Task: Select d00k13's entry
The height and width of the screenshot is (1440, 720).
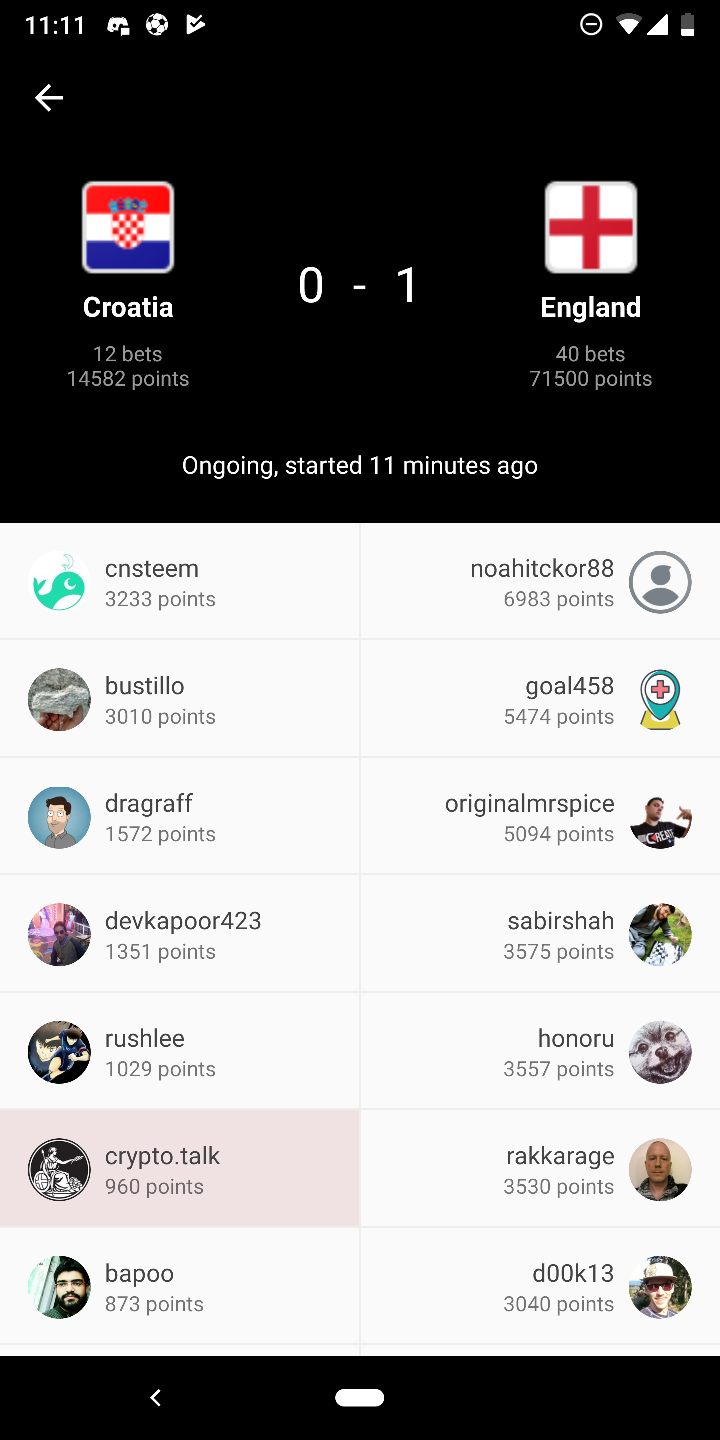Action: 540,1287
